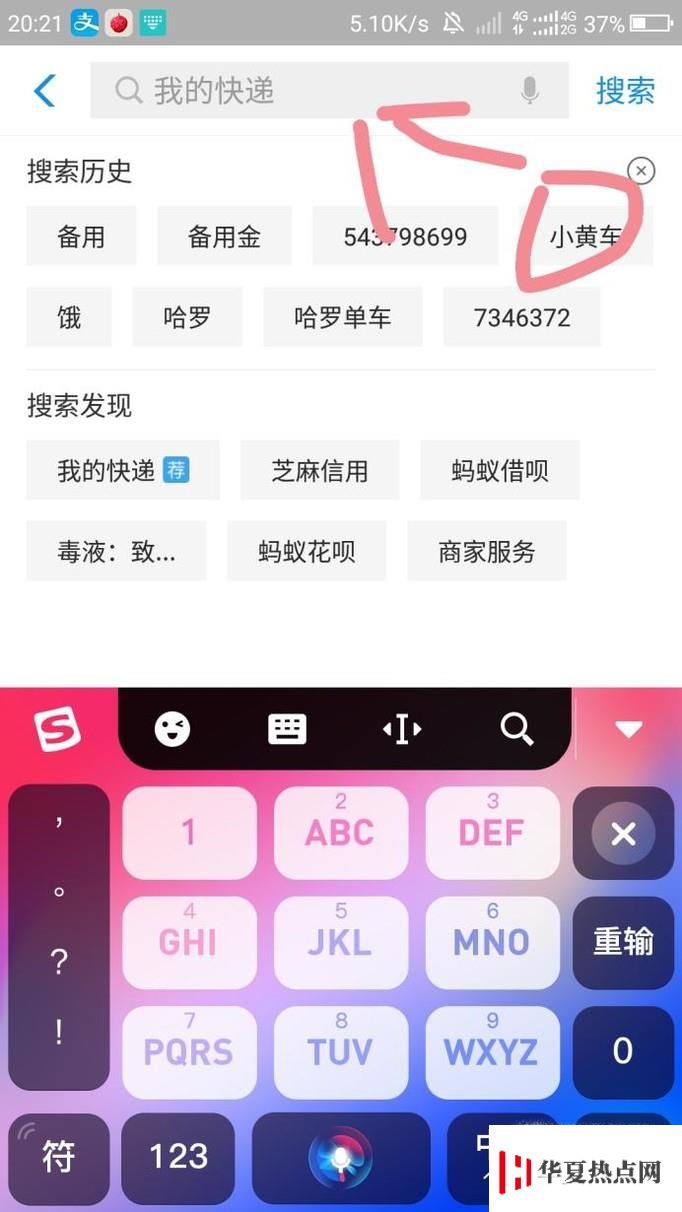682x1212 pixels.
Task: Tap the 重输 key on the keyboard
Action: point(623,941)
